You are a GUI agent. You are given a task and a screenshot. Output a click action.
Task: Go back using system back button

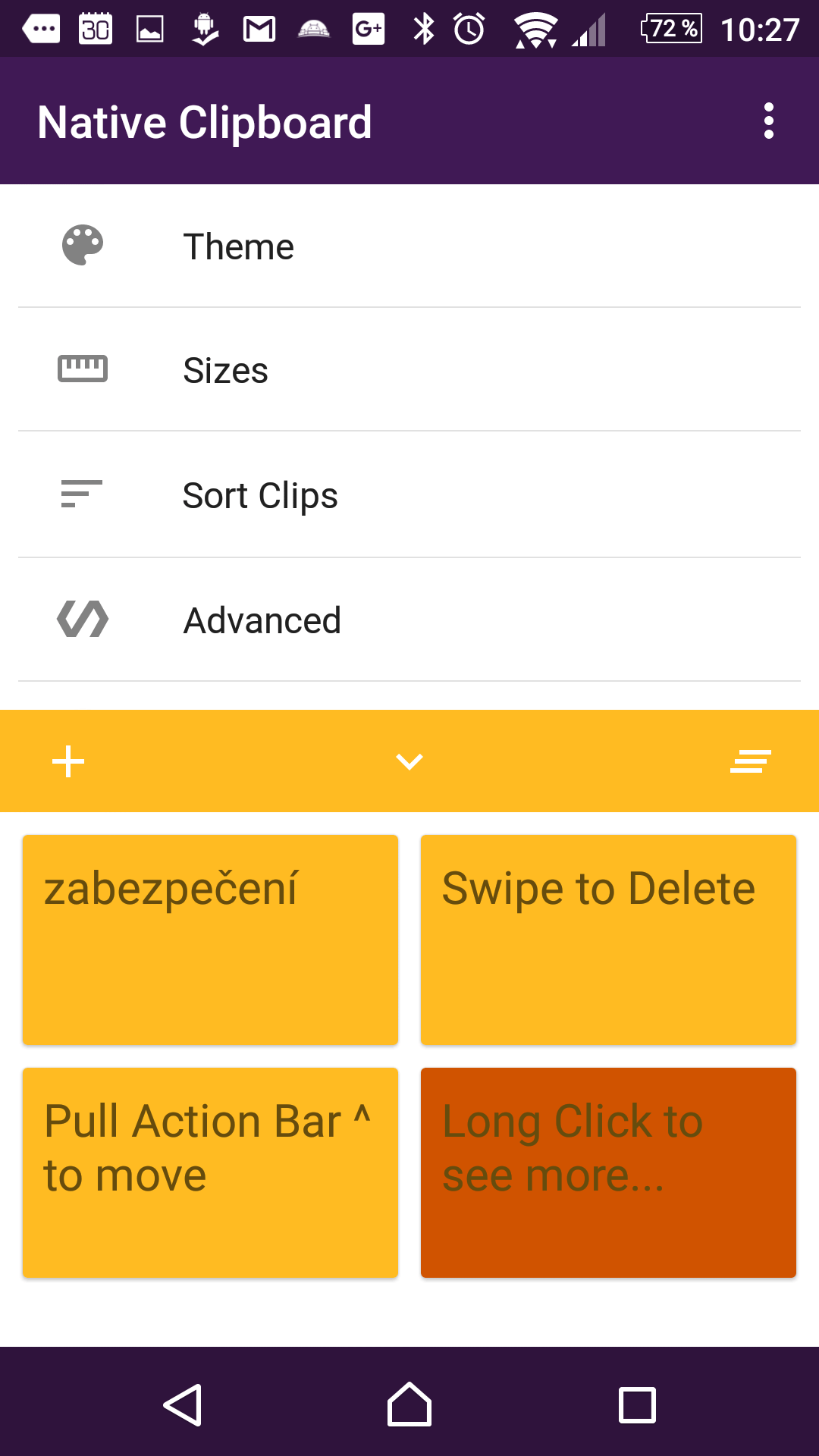pos(183,1404)
